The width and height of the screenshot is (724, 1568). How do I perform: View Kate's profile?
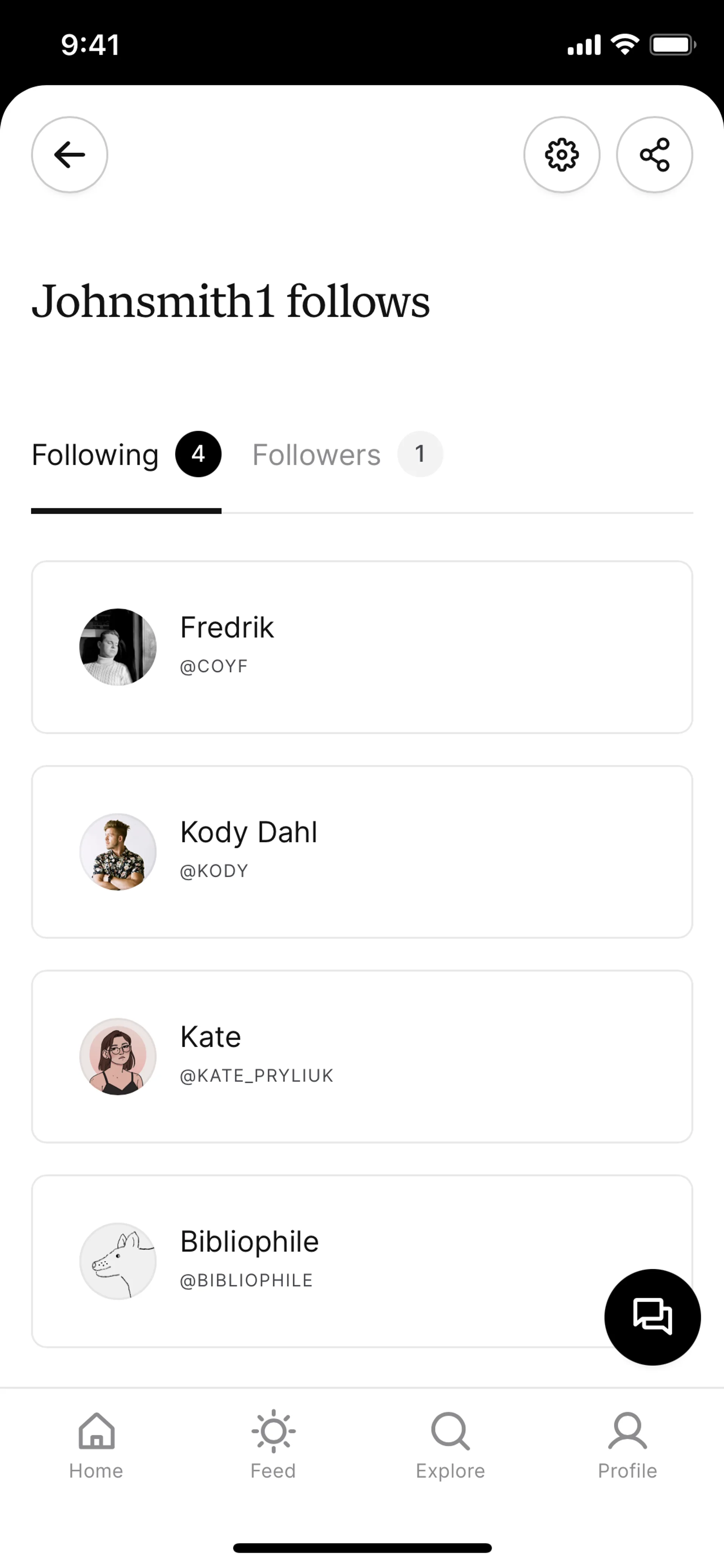(361, 1056)
